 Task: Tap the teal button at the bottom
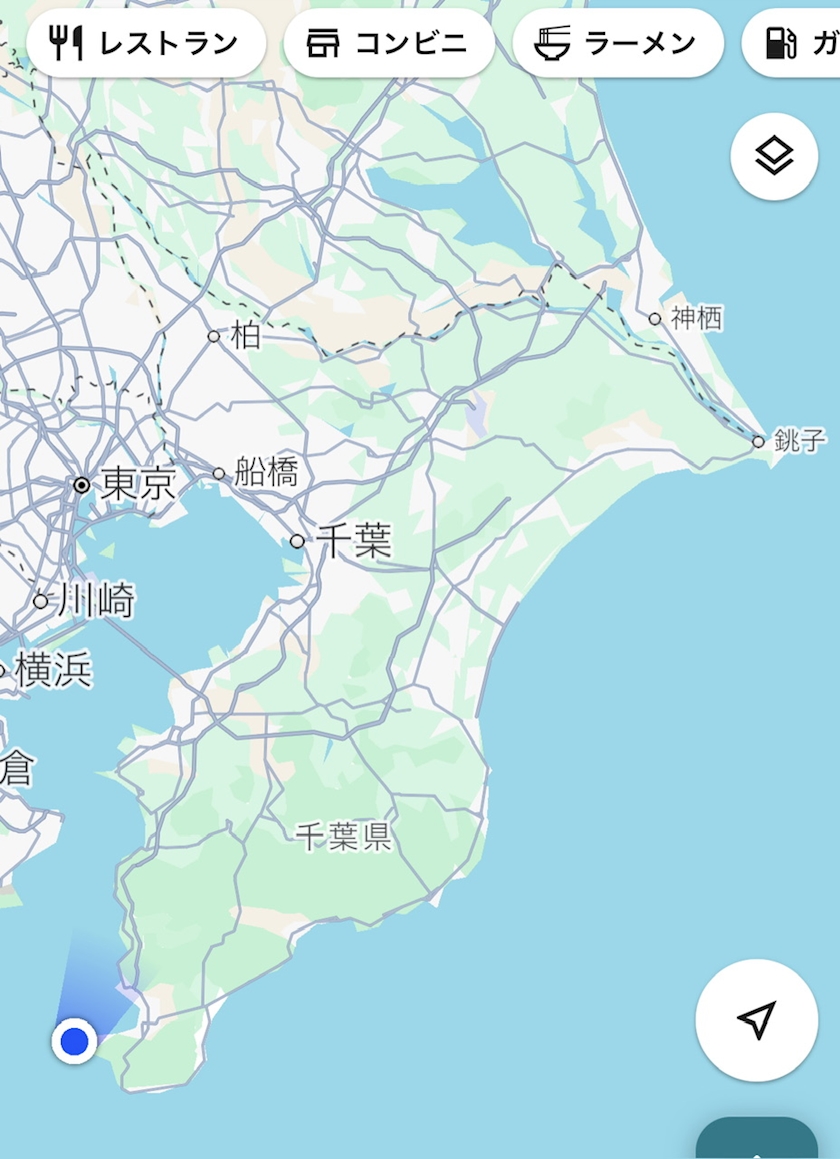tap(756, 1138)
